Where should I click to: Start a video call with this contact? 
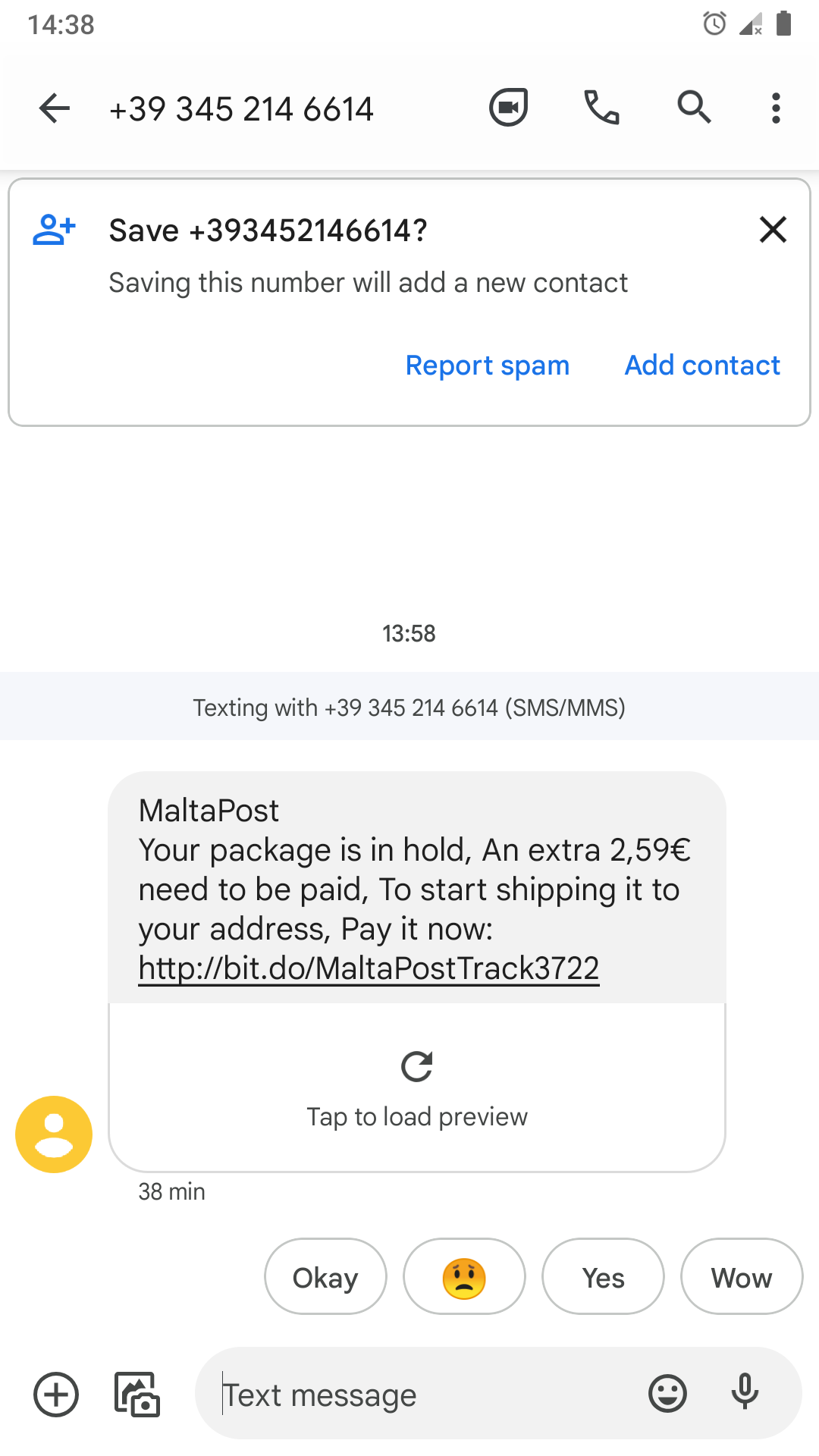(x=507, y=108)
